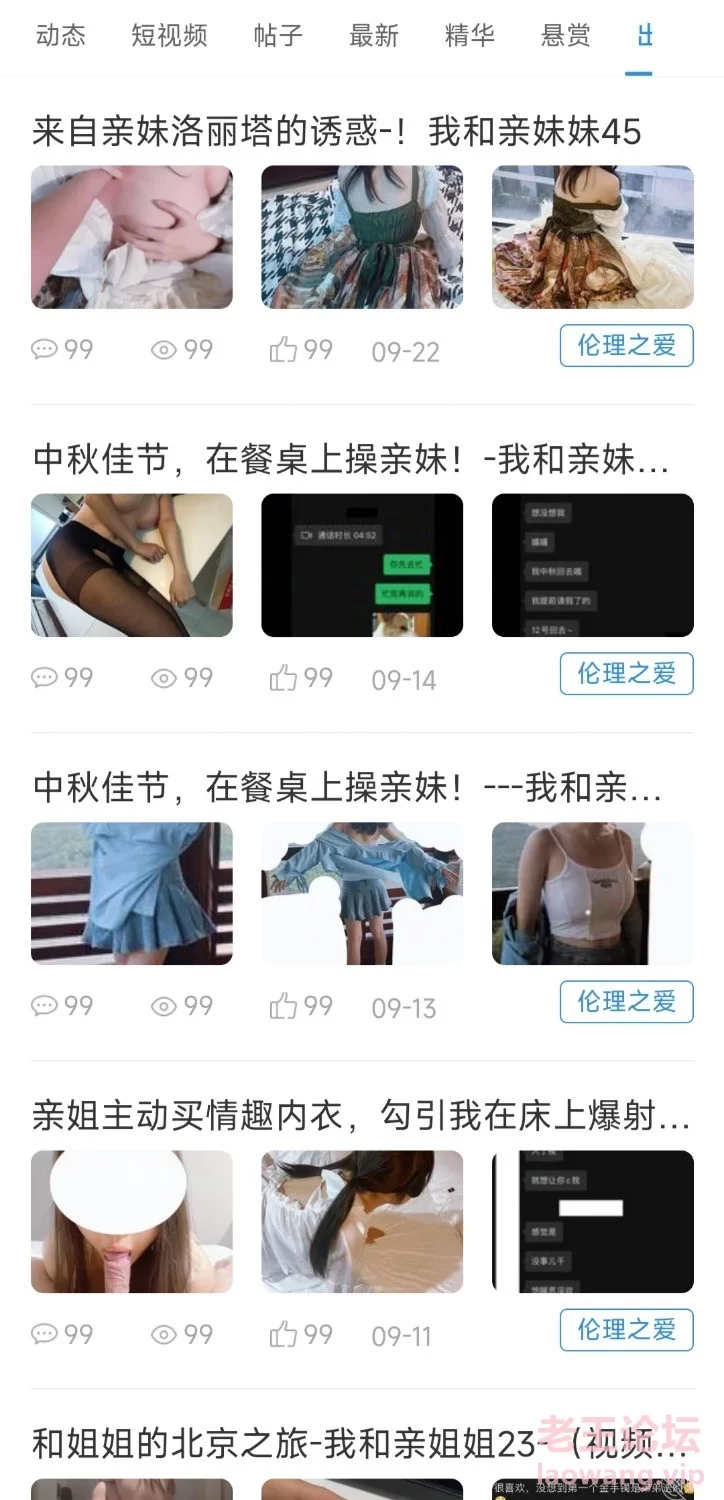Switch to the 动态 tab
The width and height of the screenshot is (724, 1500).
[60, 36]
